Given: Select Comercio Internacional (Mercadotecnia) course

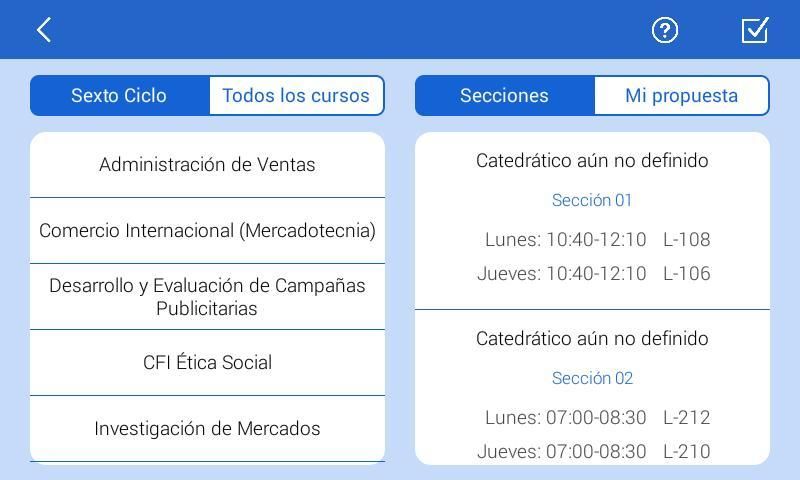Looking at the screenshot, I should pyautogui.click(x=207, y=231).
